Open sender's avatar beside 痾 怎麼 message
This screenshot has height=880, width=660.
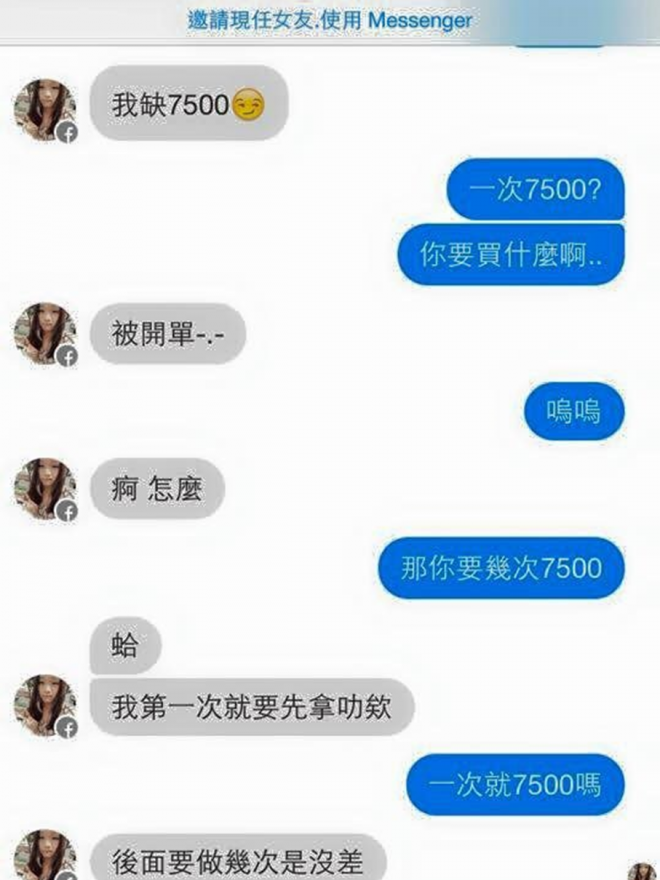45,490
